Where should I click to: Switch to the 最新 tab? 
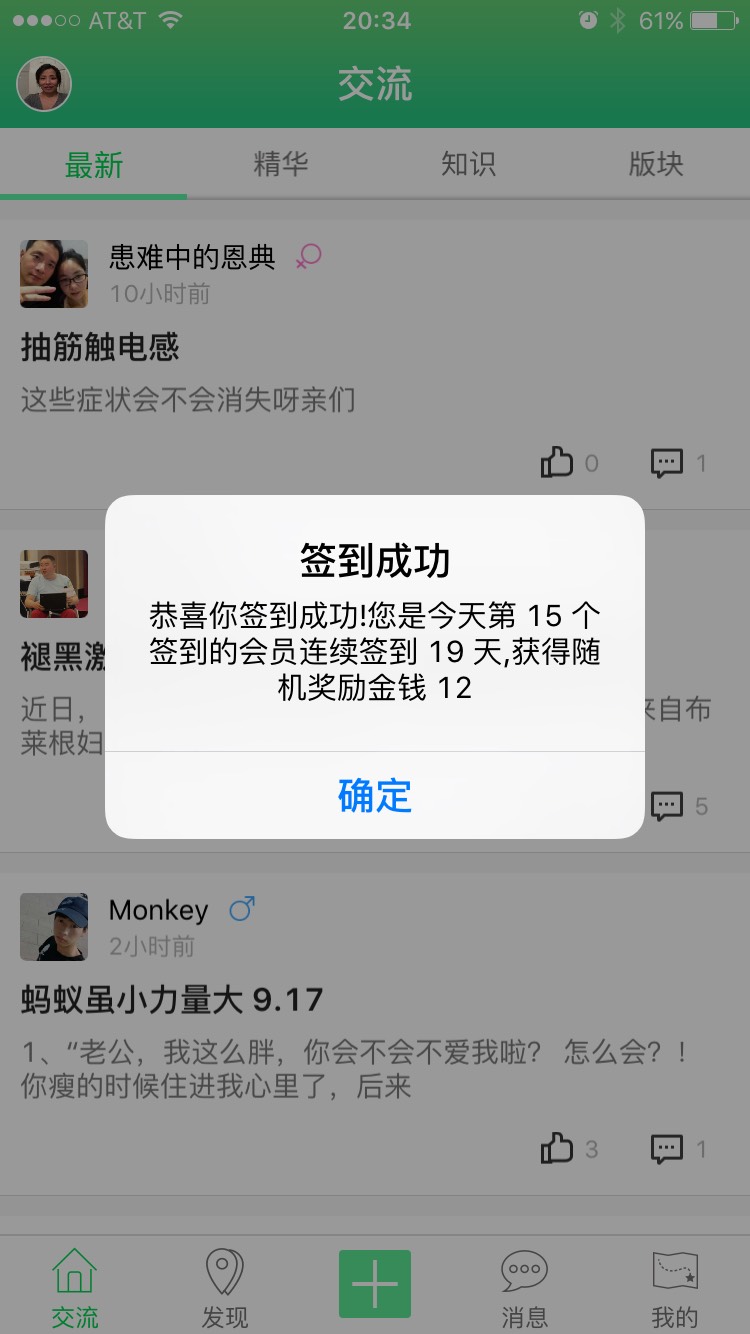pos(93,165)
